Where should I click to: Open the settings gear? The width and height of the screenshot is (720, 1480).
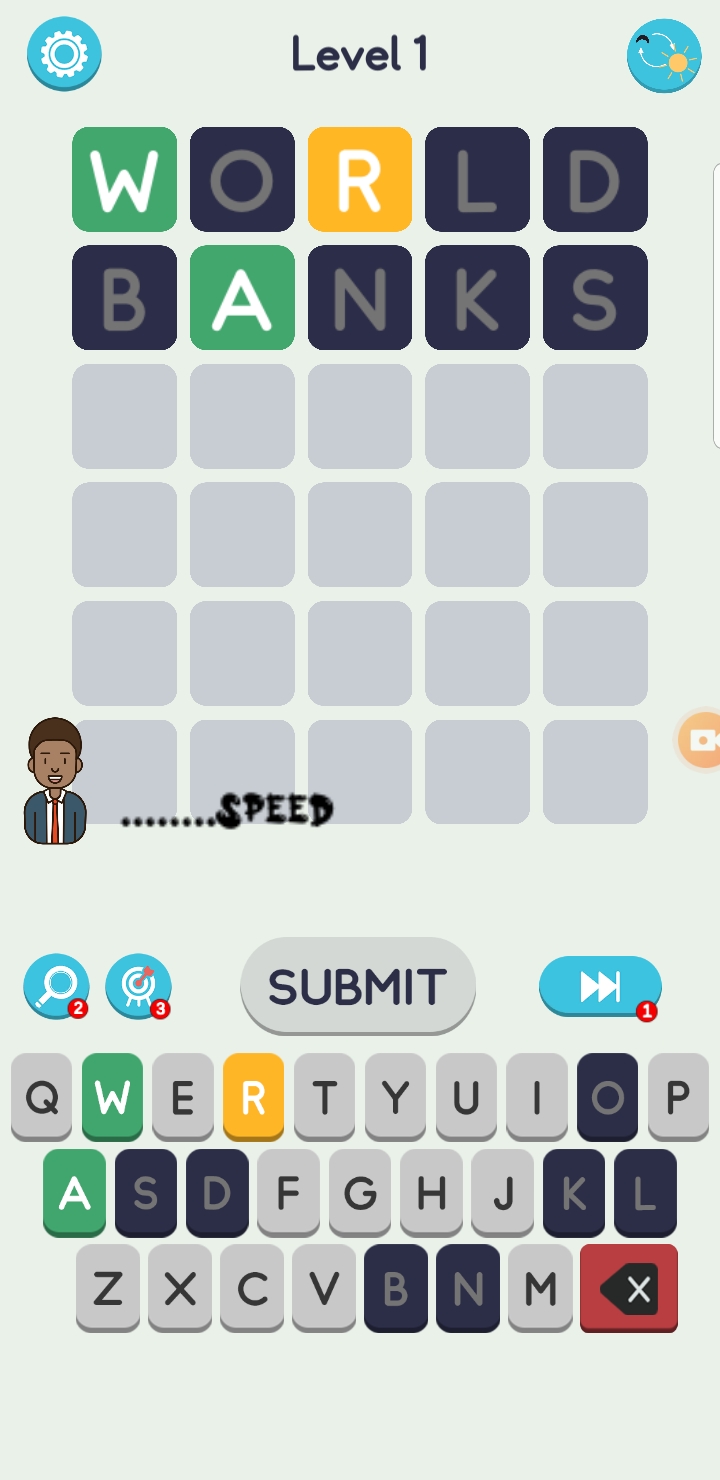click(x=64, y=54)
